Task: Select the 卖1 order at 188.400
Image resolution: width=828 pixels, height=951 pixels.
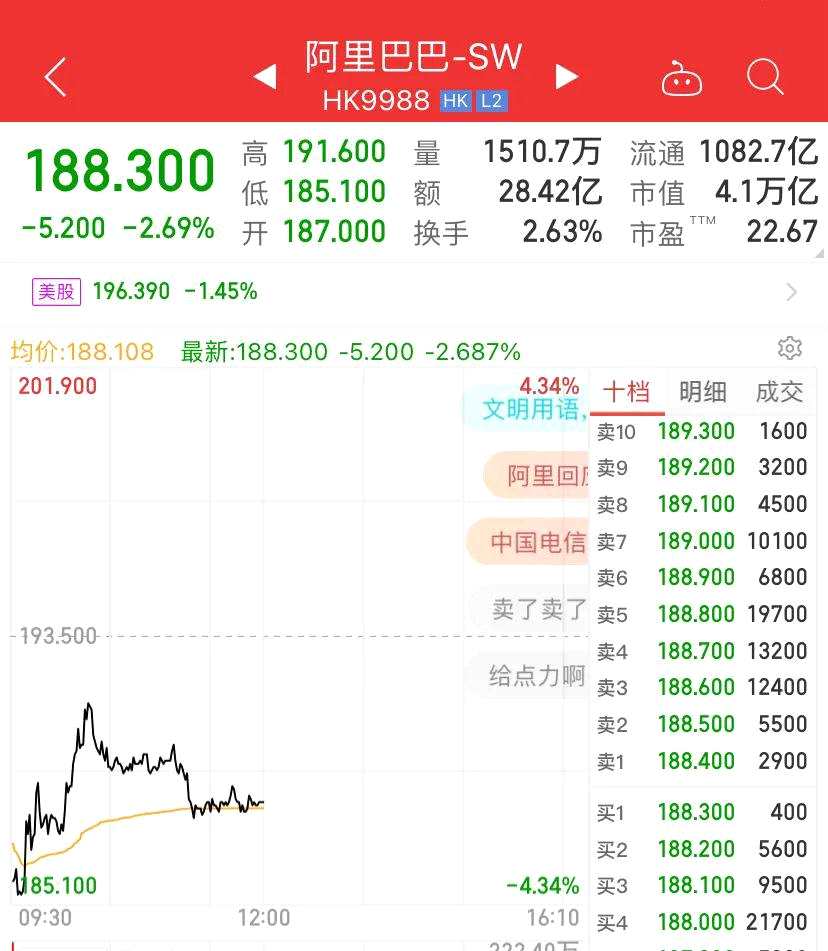Action: 702,762
